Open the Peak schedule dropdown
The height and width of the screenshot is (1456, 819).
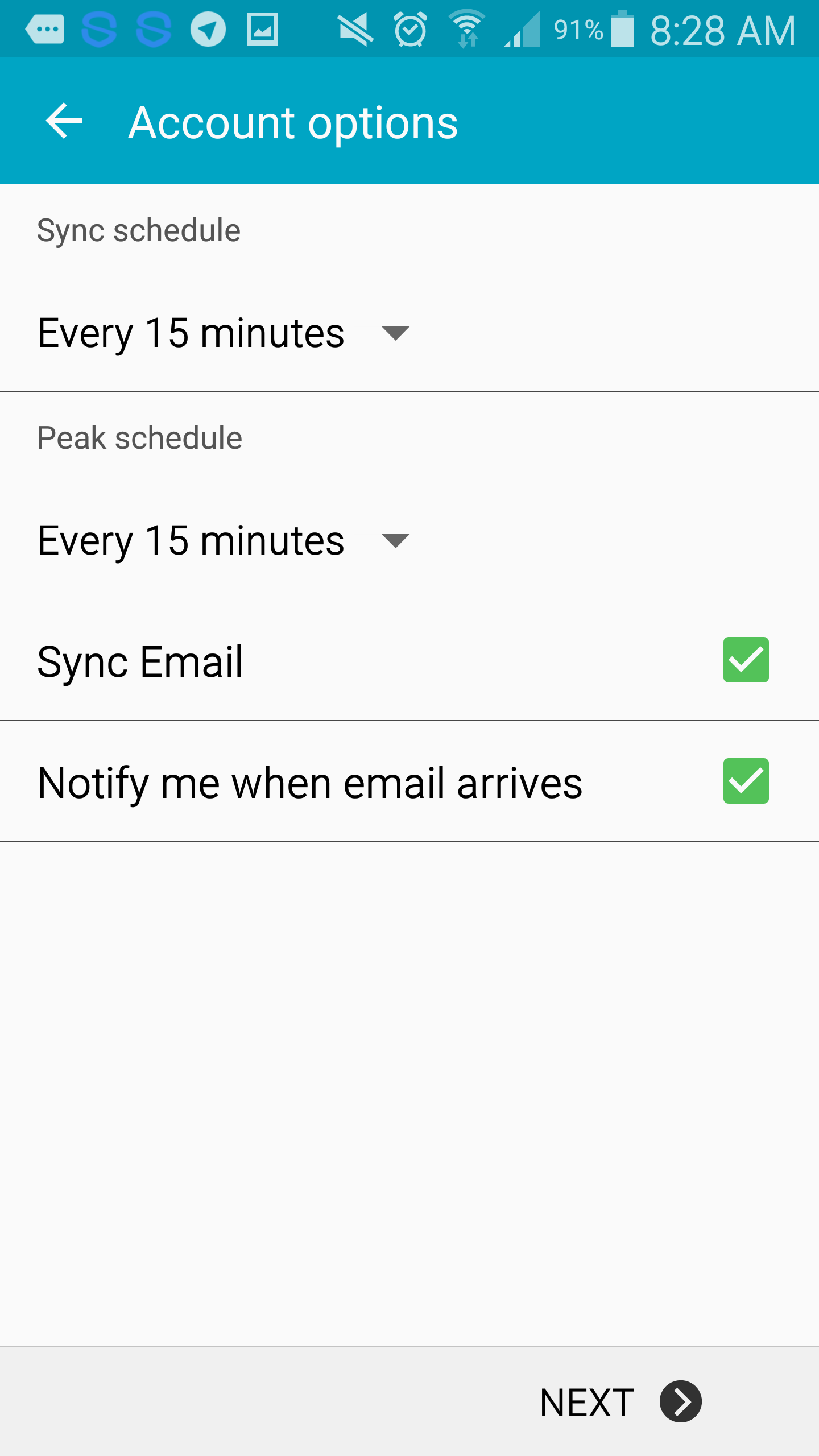[223, 541]
